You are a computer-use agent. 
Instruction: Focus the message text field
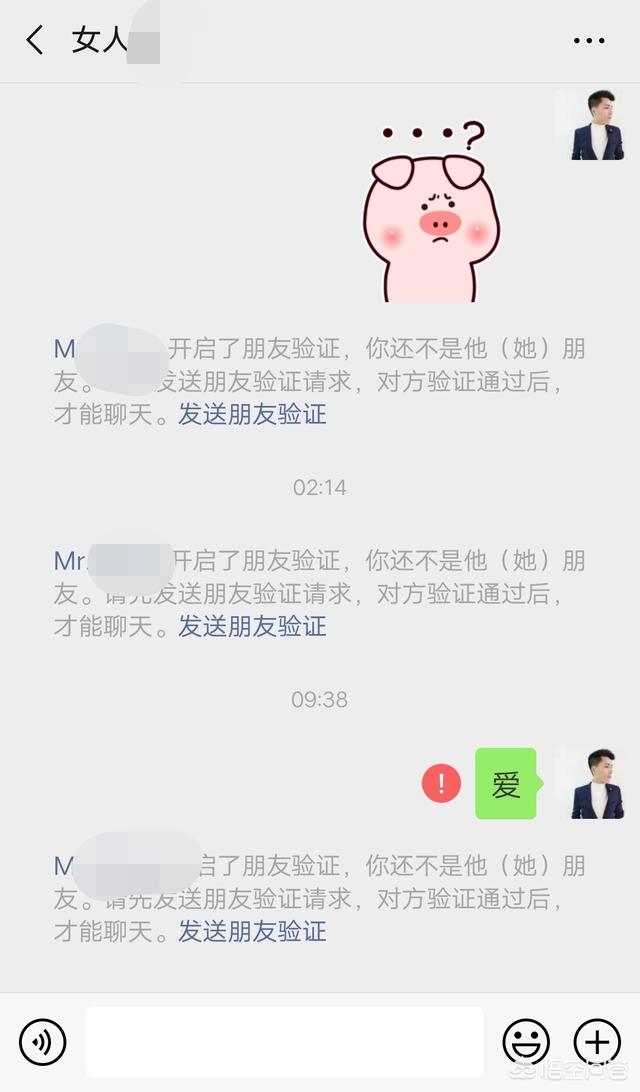[x=284, y=1042]
